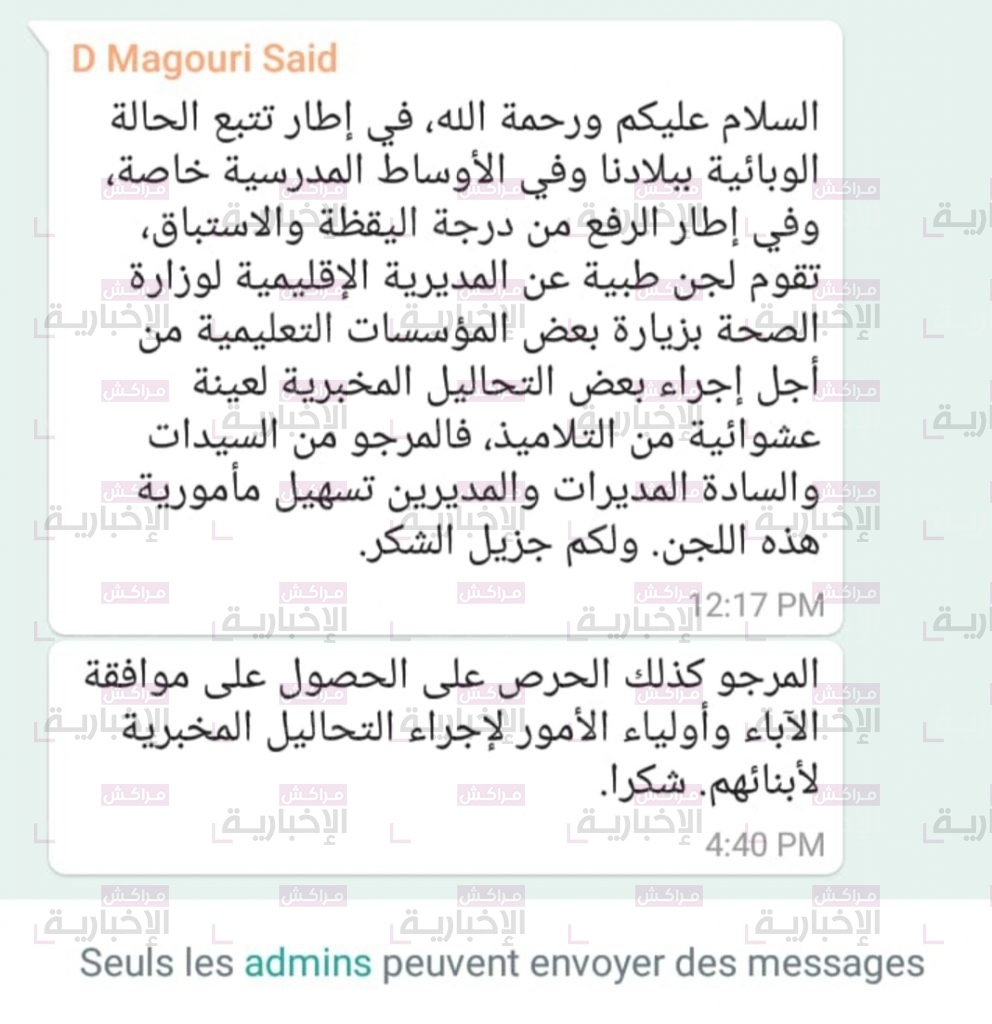Open the admins link in the footer
The height and width of the screenshot is (1024, 992).
coord(308,964)
